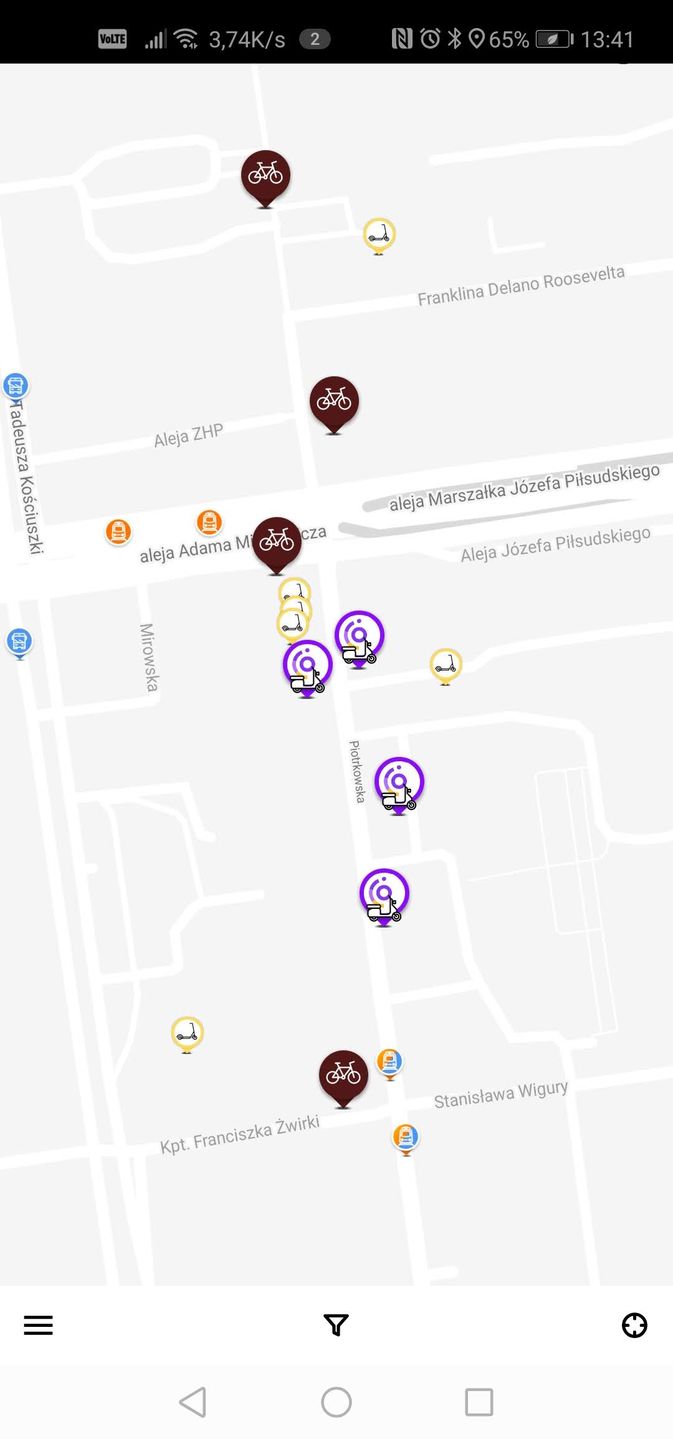Open tram stop marker near Stanisława Wigury label

coord(405,1137)
